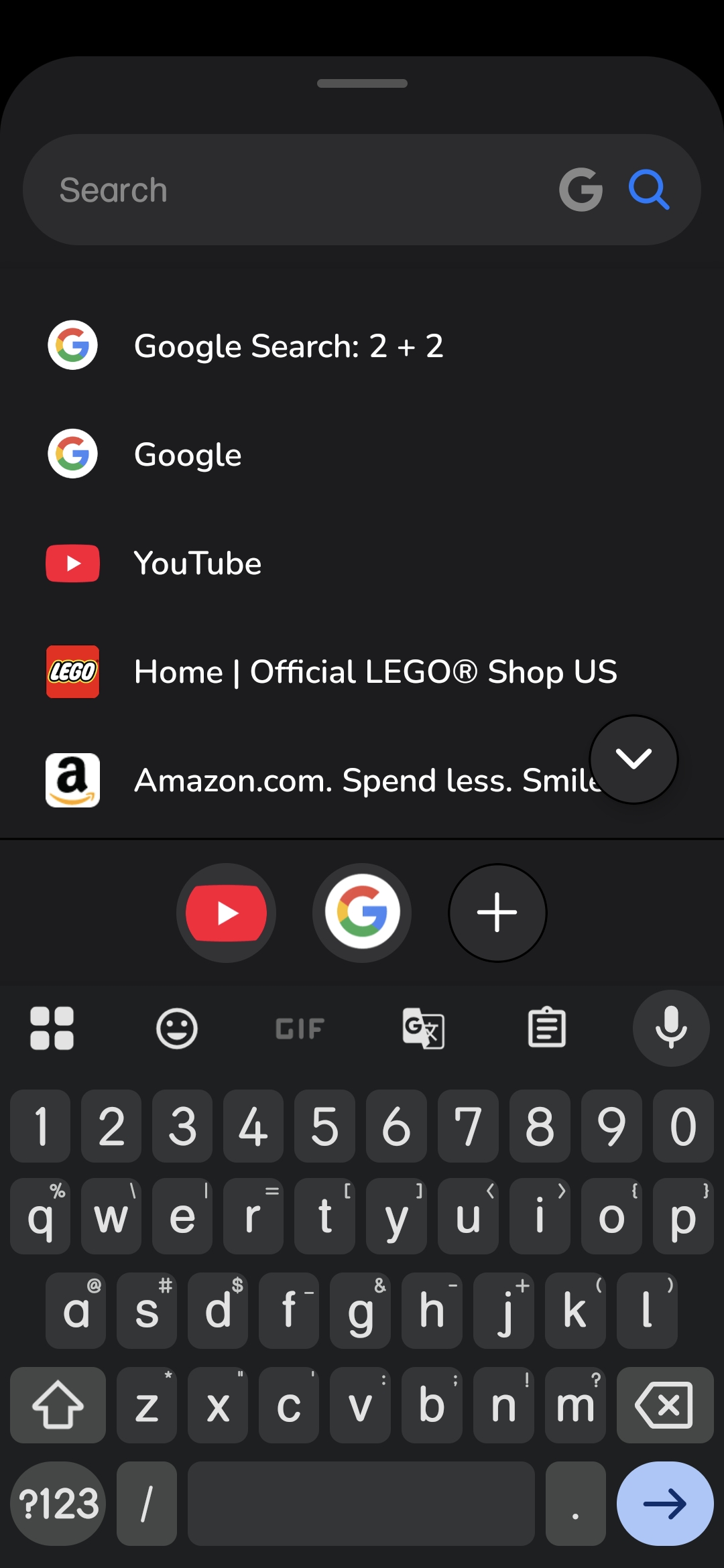Tap backspace to delete a character
Viewport: 724px width, 1568px height.
(663, 1405)
